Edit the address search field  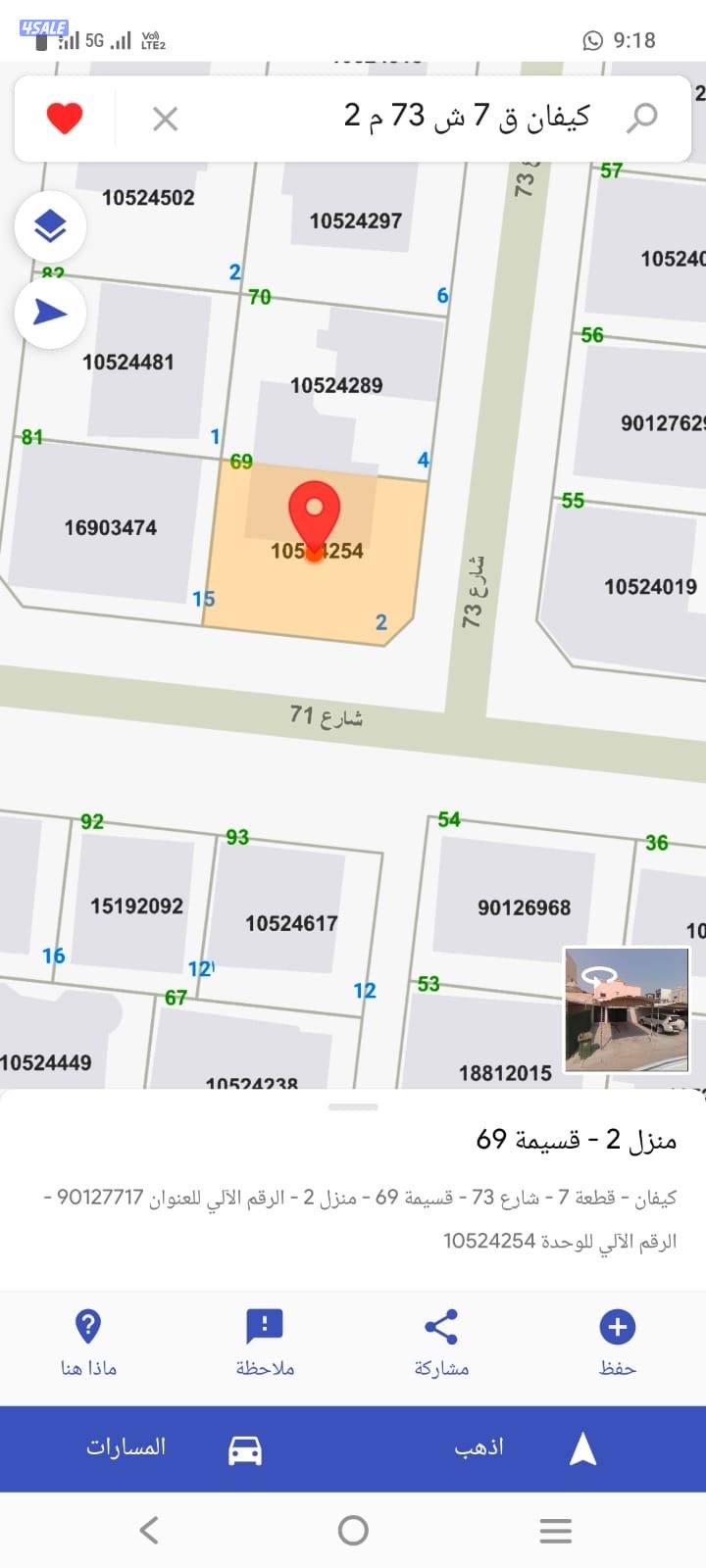(441, 118)
